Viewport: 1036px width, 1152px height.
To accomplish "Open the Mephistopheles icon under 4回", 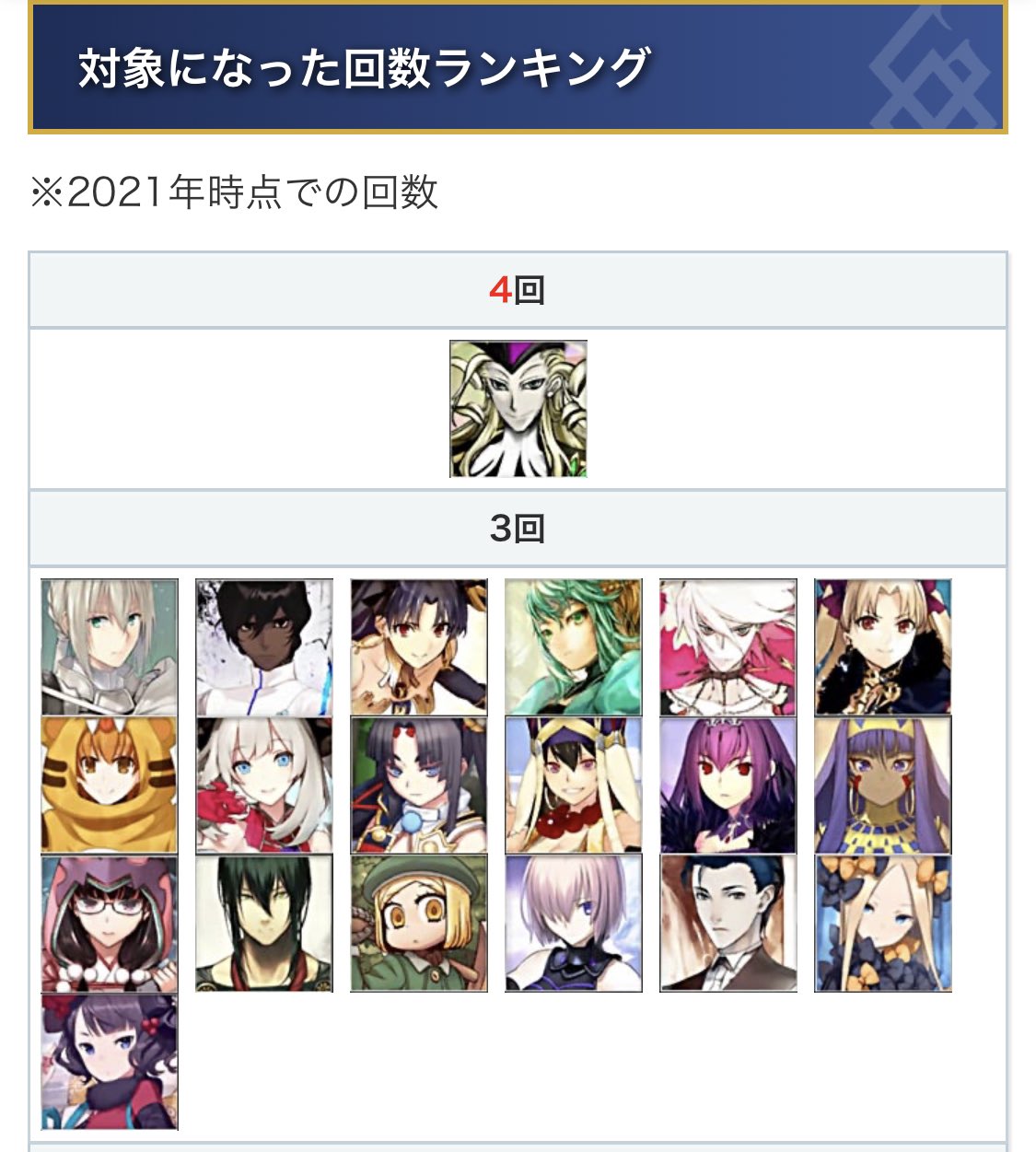I will tap(518, 409).
